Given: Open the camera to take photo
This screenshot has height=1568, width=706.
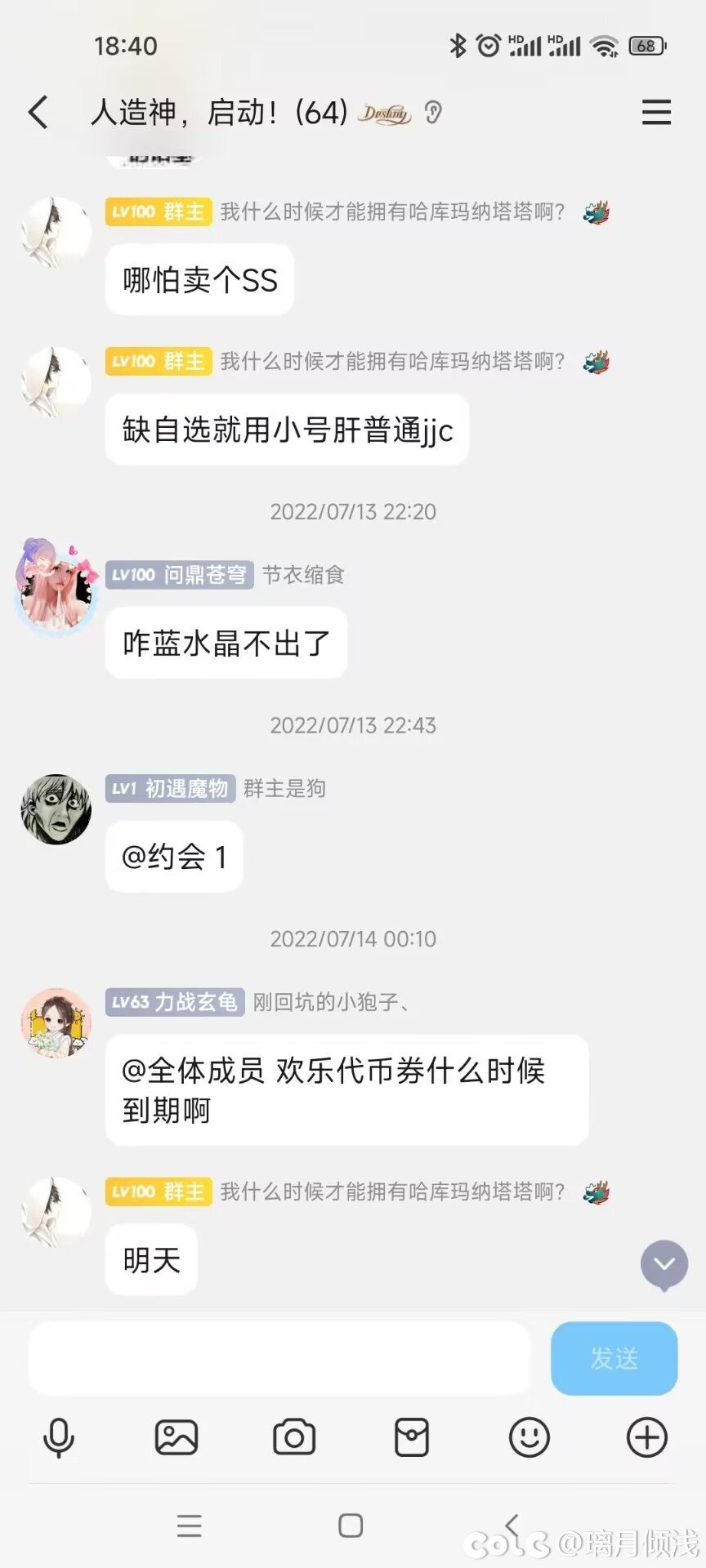Looking at the screenshot, I should tap(294, 1438).
